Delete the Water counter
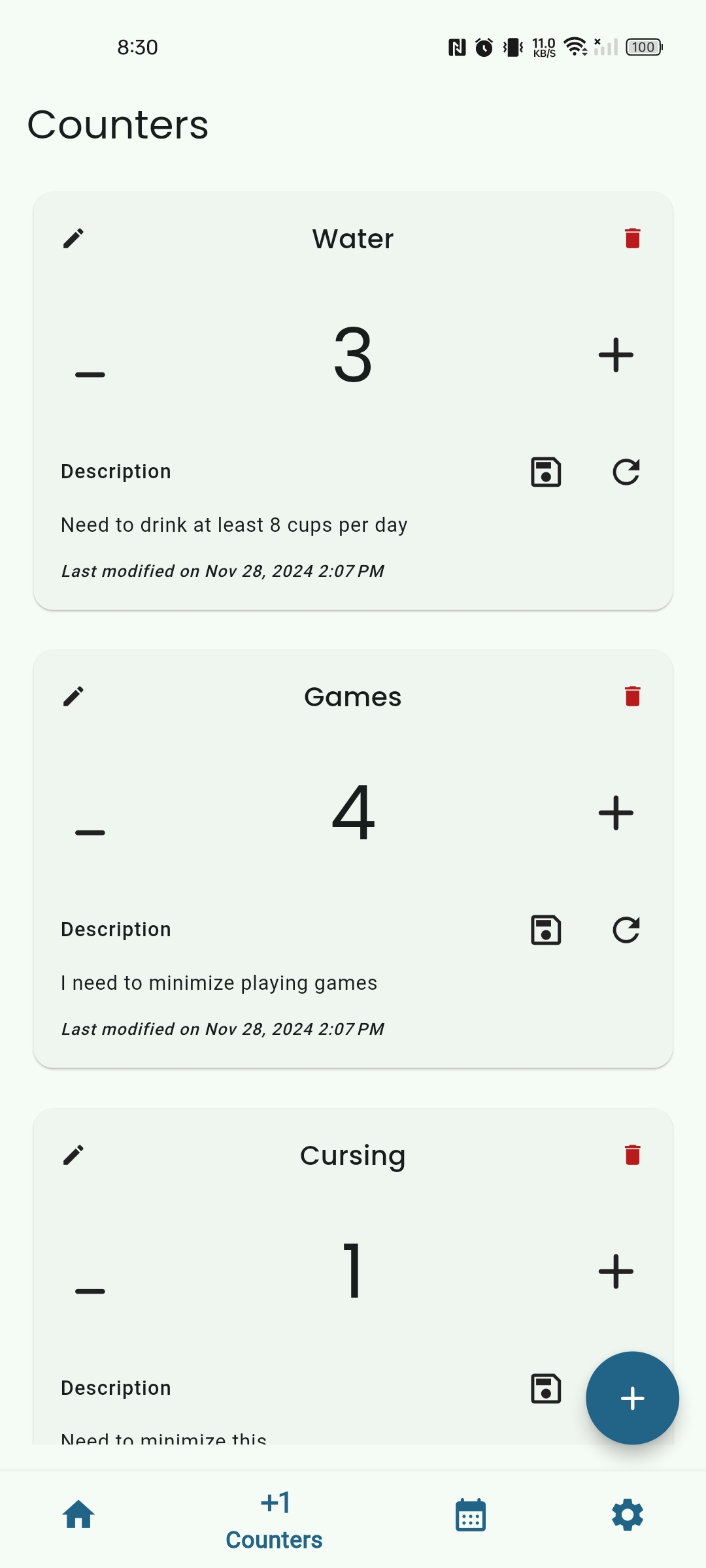This screenshot has width=706, height=1568. pyautogui.click(x=631, y=238)
